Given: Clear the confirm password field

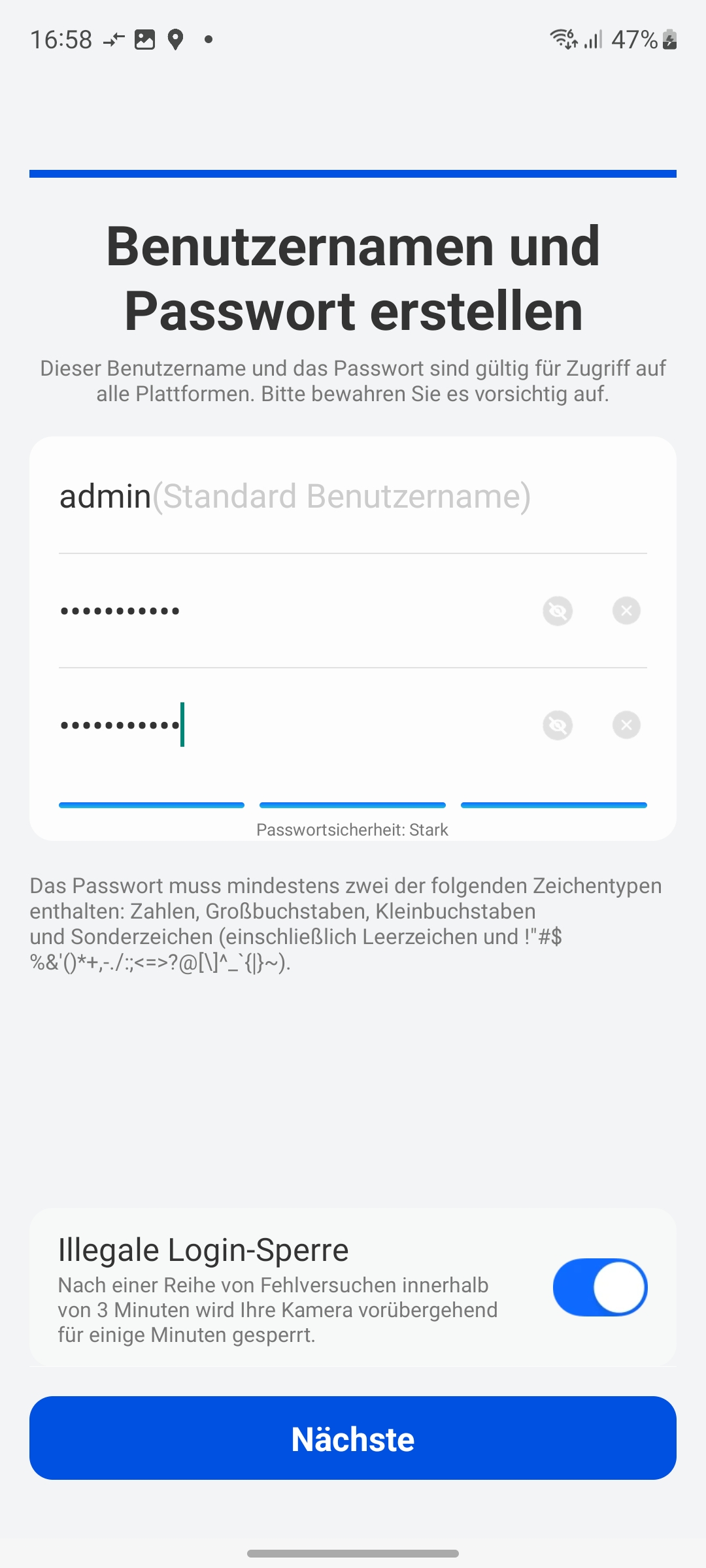Looking at the screenshot, I should (626, 726).
